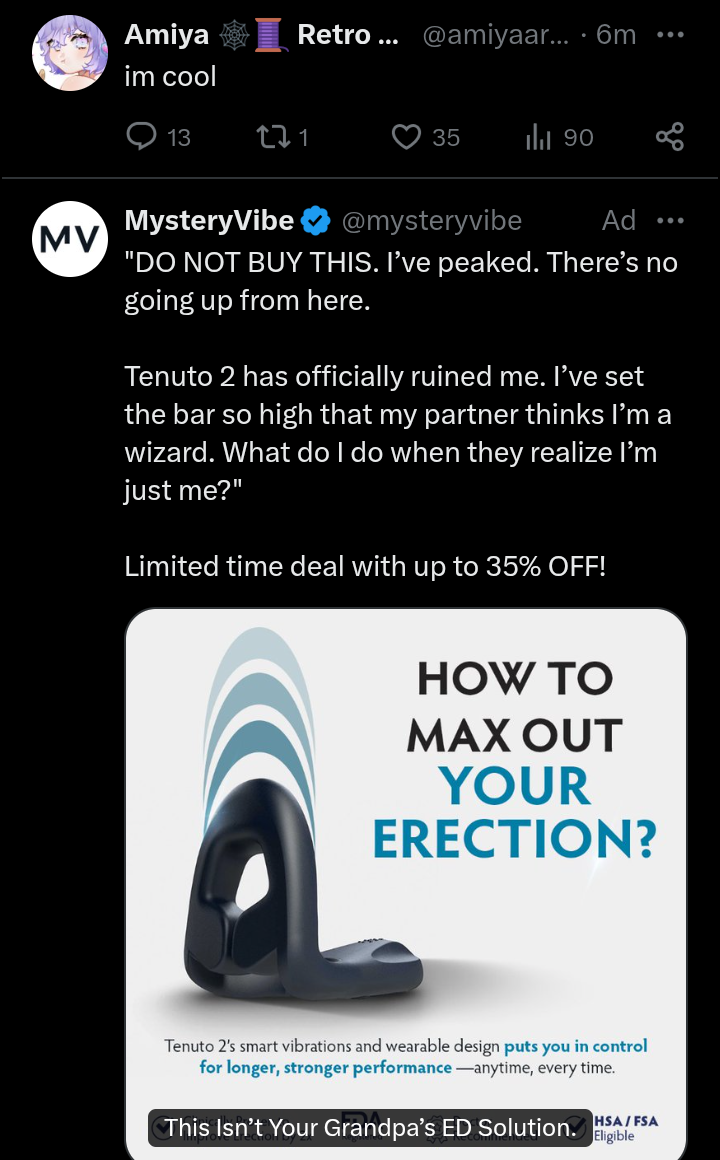The image size is (720, 1160).
Task: Open overflow menu on Amiya's post
Action: [x=670, y=35]
